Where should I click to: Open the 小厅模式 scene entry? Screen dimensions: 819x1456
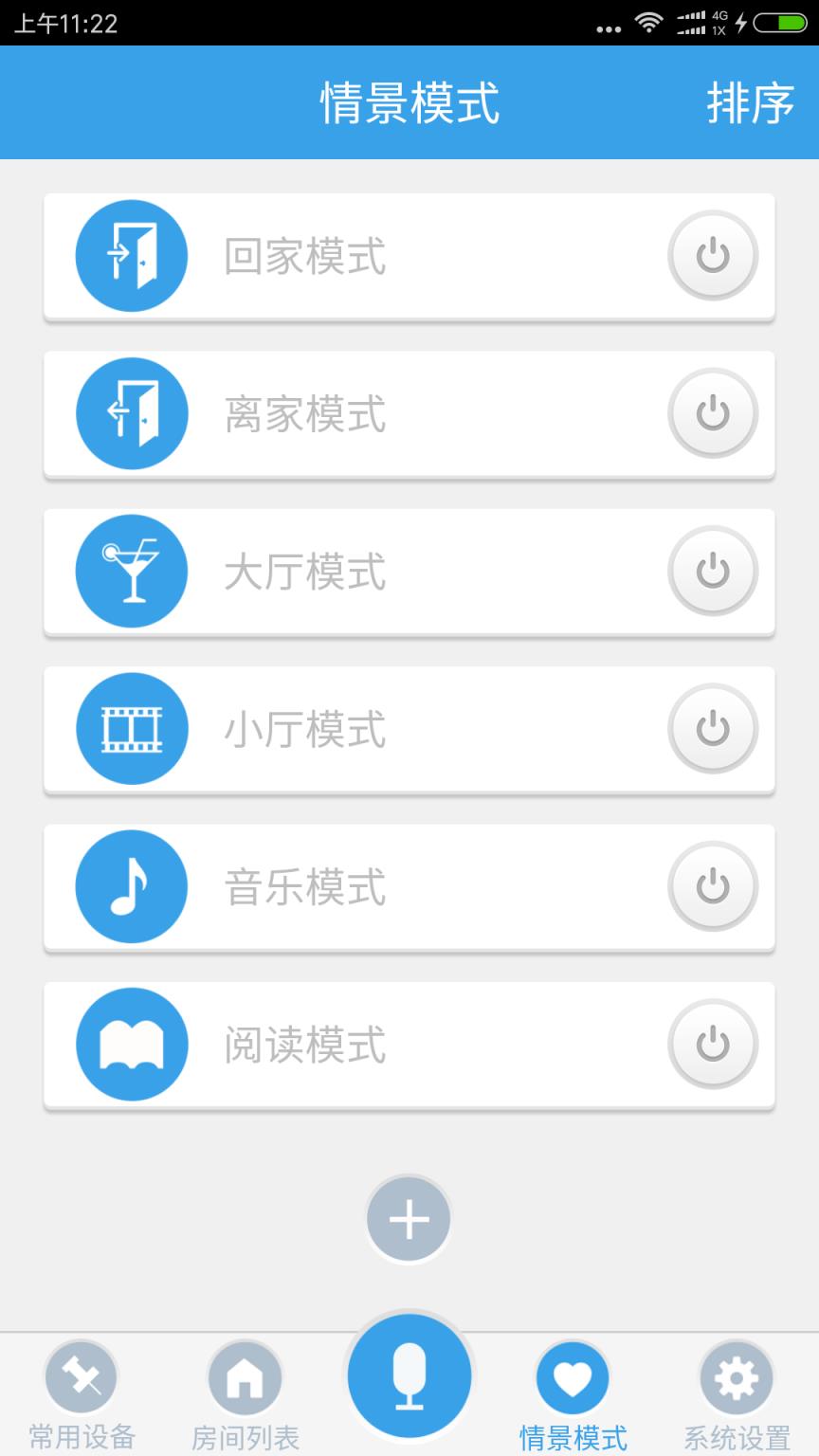pyautogui.click(x=379, y=728)
